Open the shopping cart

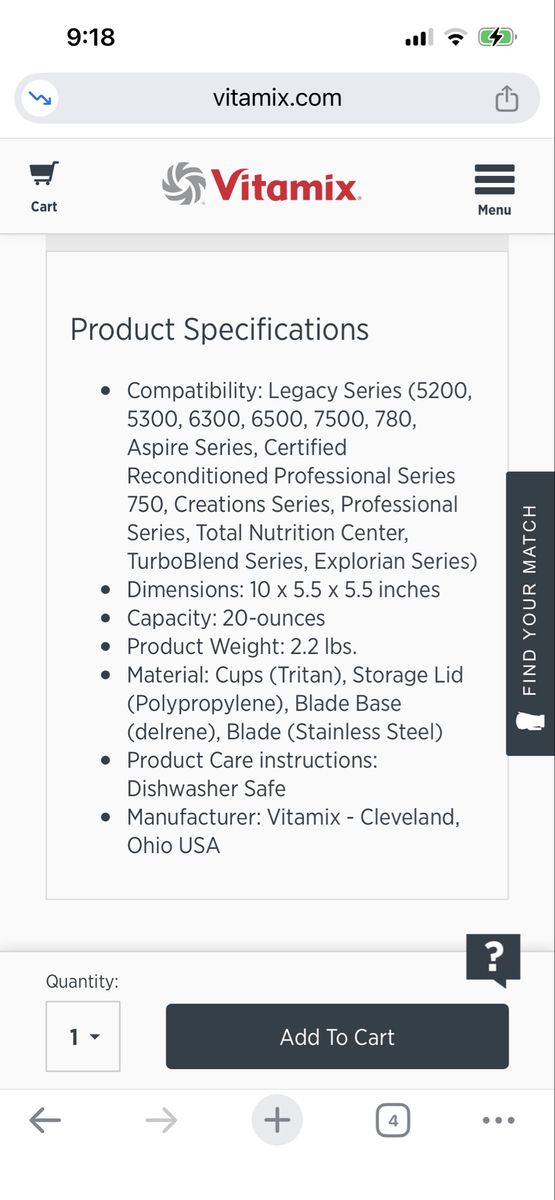pyautogui.click(x=44, y=187)
